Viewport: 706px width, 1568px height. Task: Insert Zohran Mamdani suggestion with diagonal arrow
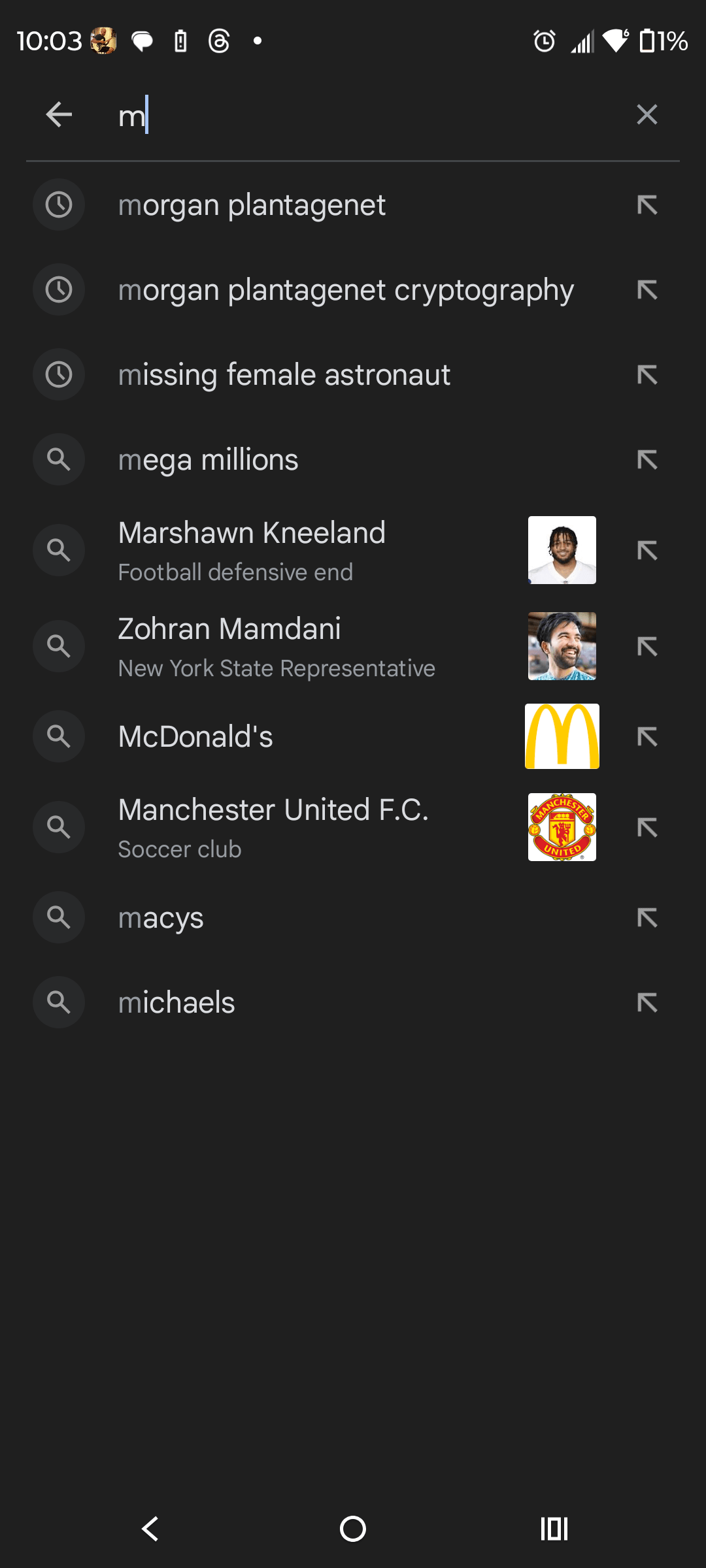click(x=647, y=646)
